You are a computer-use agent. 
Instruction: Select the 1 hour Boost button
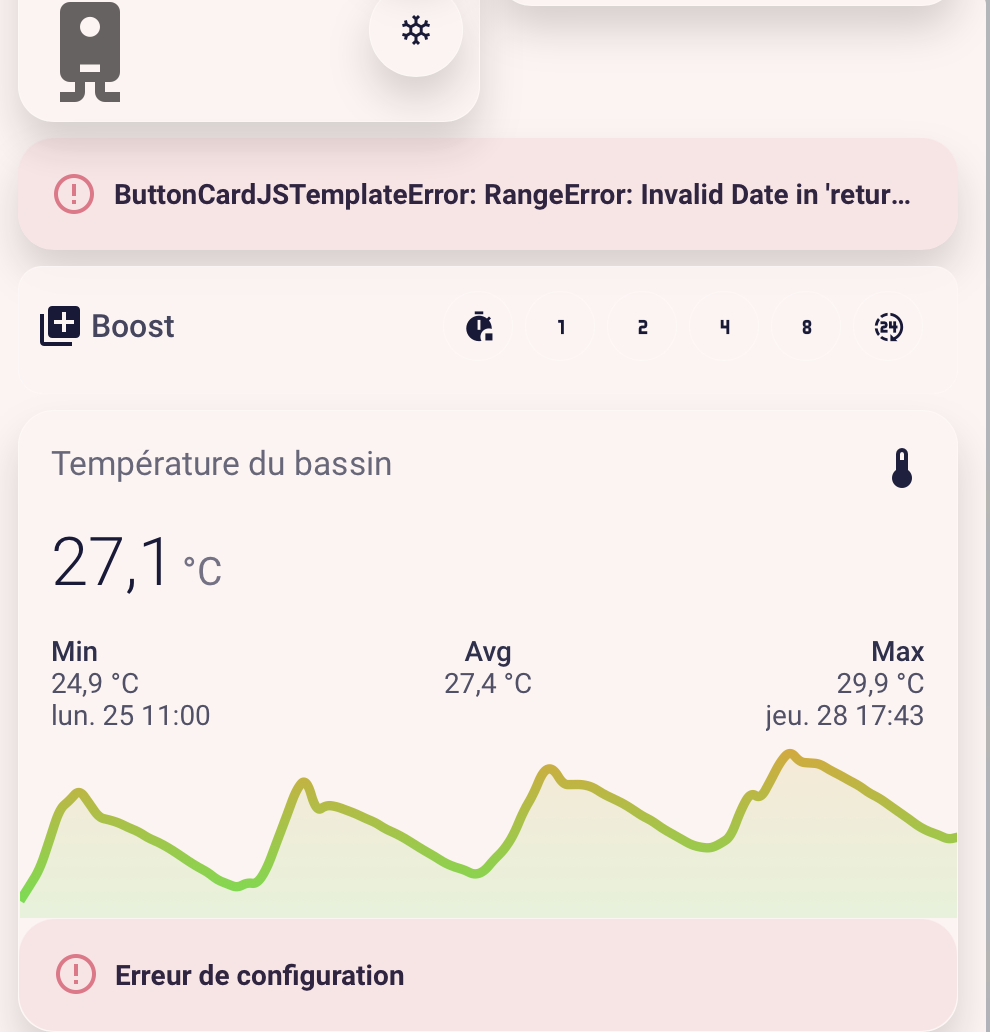pyautogui.click(x=561, y=327)
